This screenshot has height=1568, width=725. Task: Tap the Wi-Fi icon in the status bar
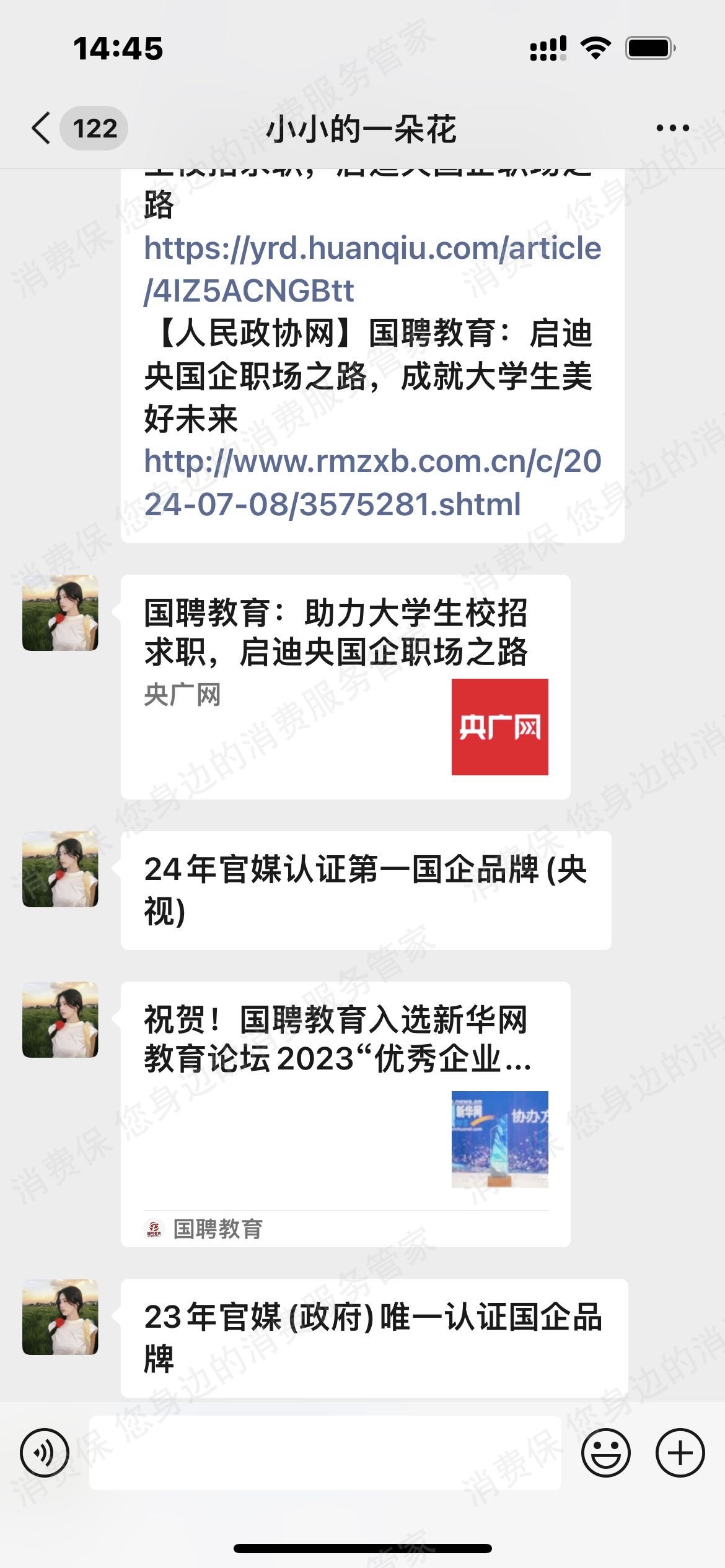[596, 46]
